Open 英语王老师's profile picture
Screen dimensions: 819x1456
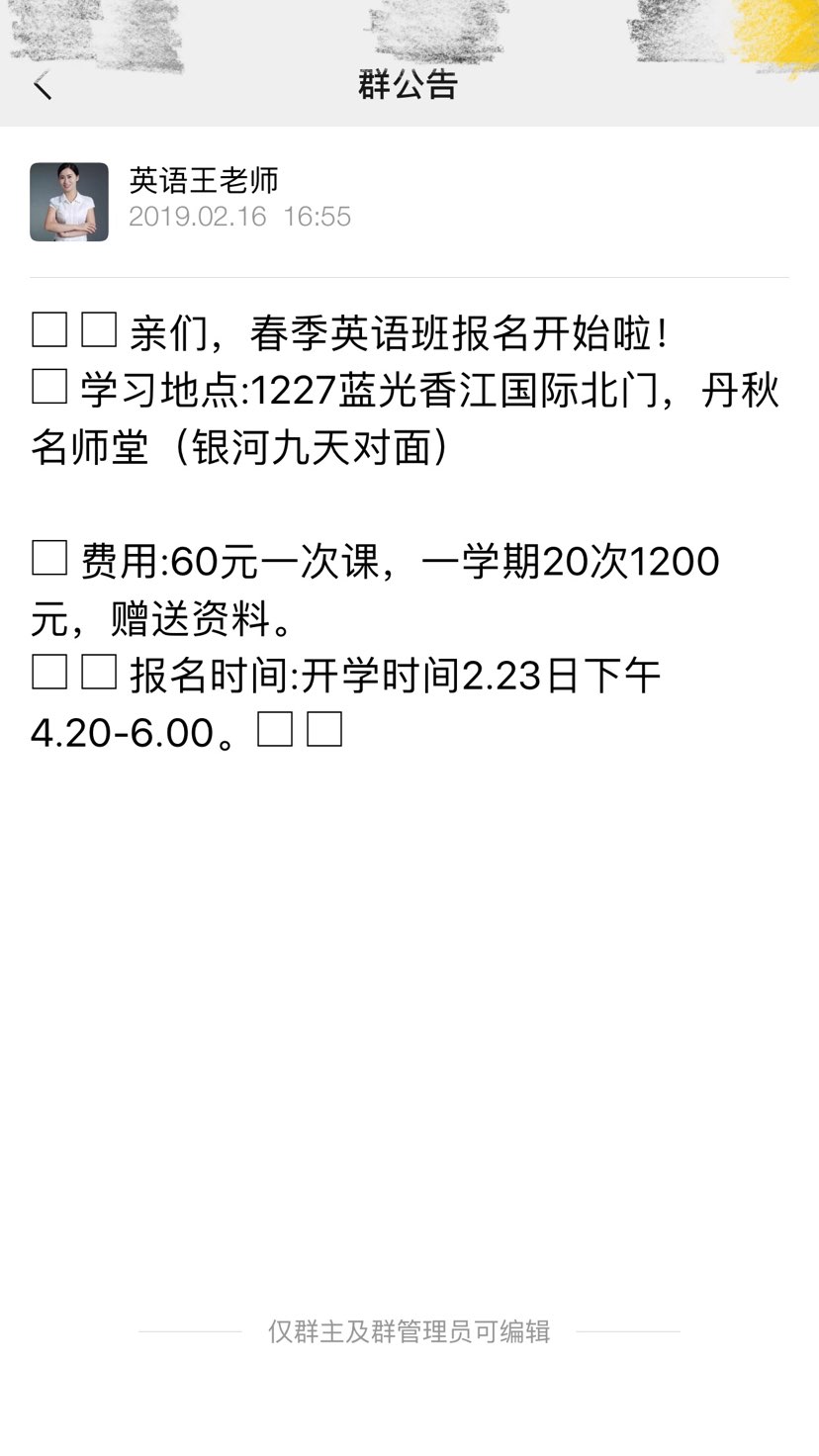69,202
